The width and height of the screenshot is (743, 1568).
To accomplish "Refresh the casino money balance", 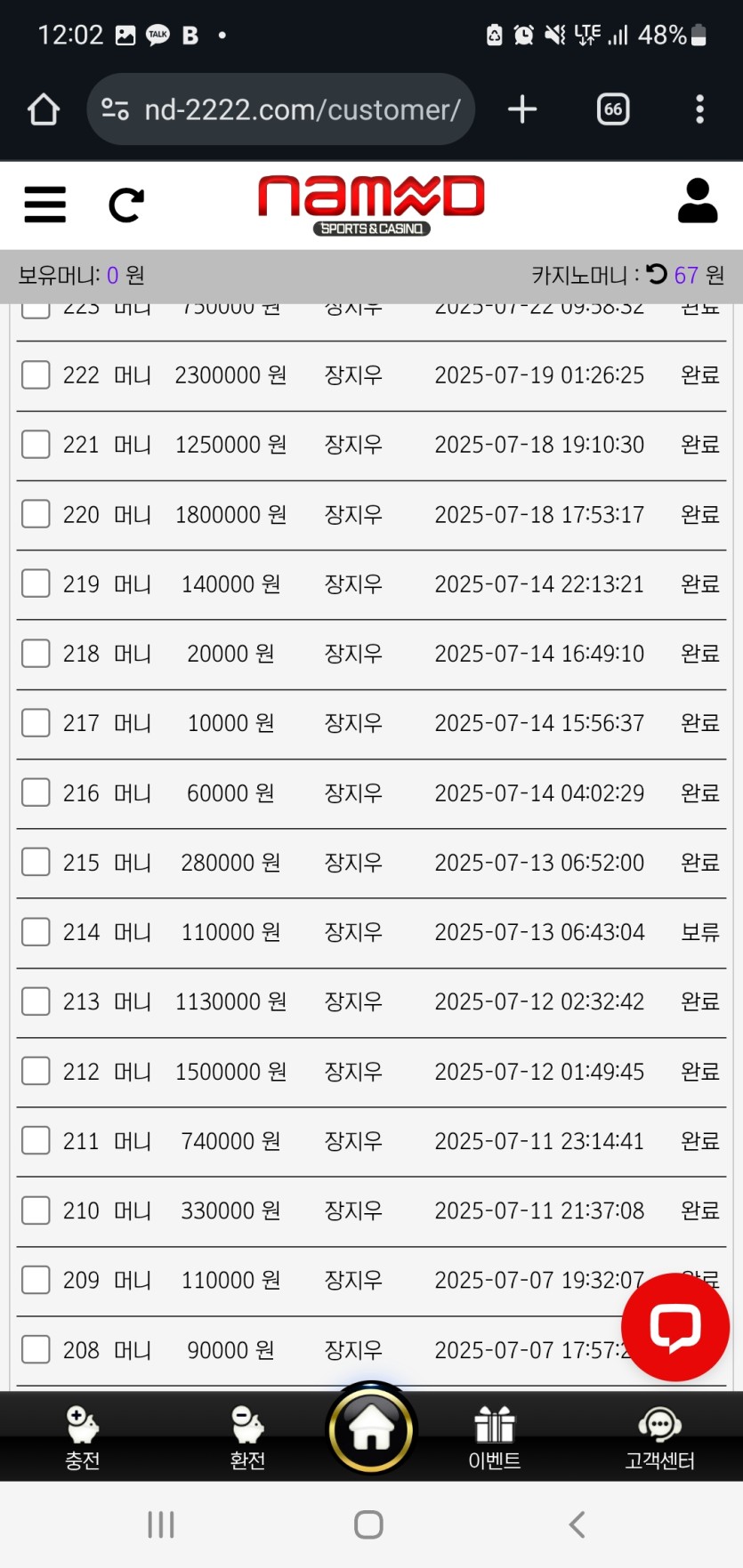I will tap(657, 274).
